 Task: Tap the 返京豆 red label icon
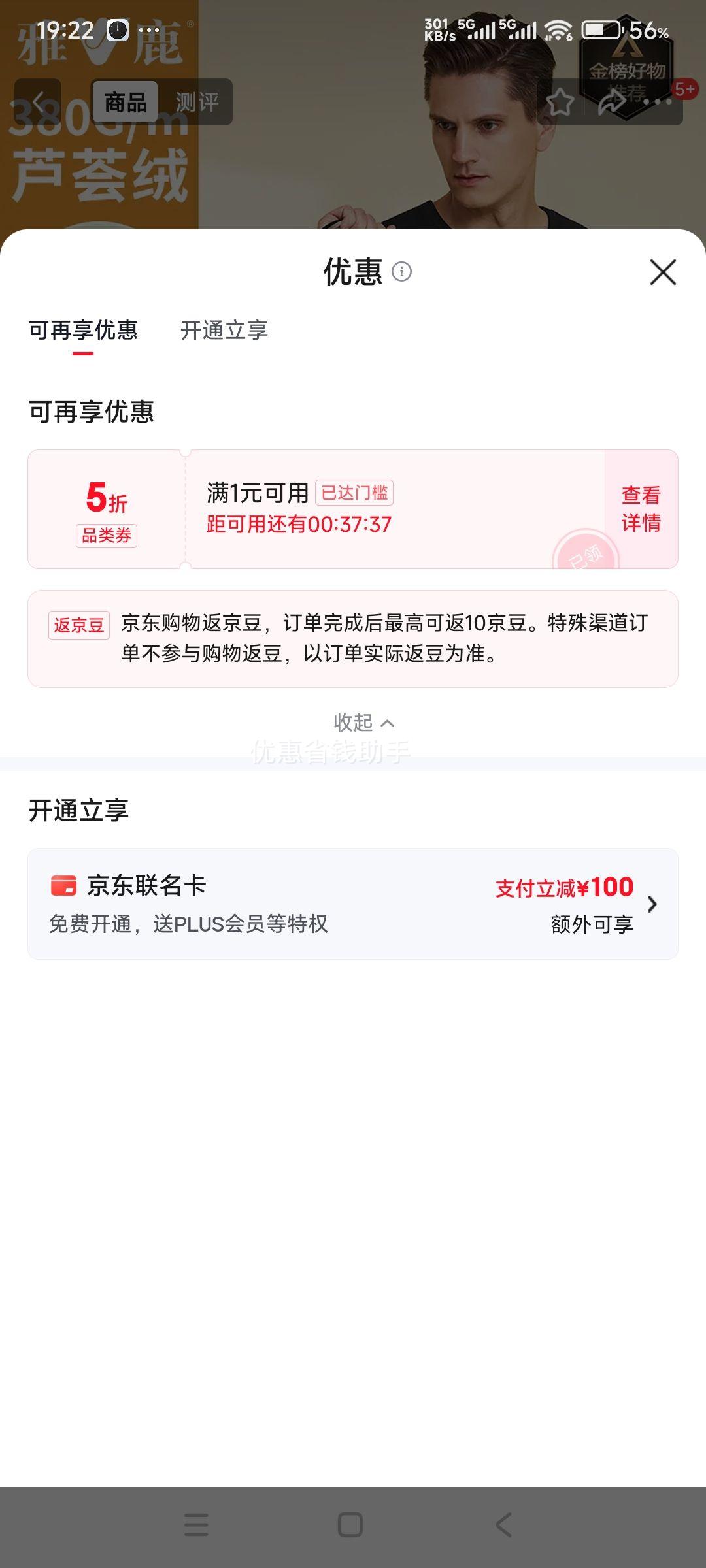(x=79, y=625)
